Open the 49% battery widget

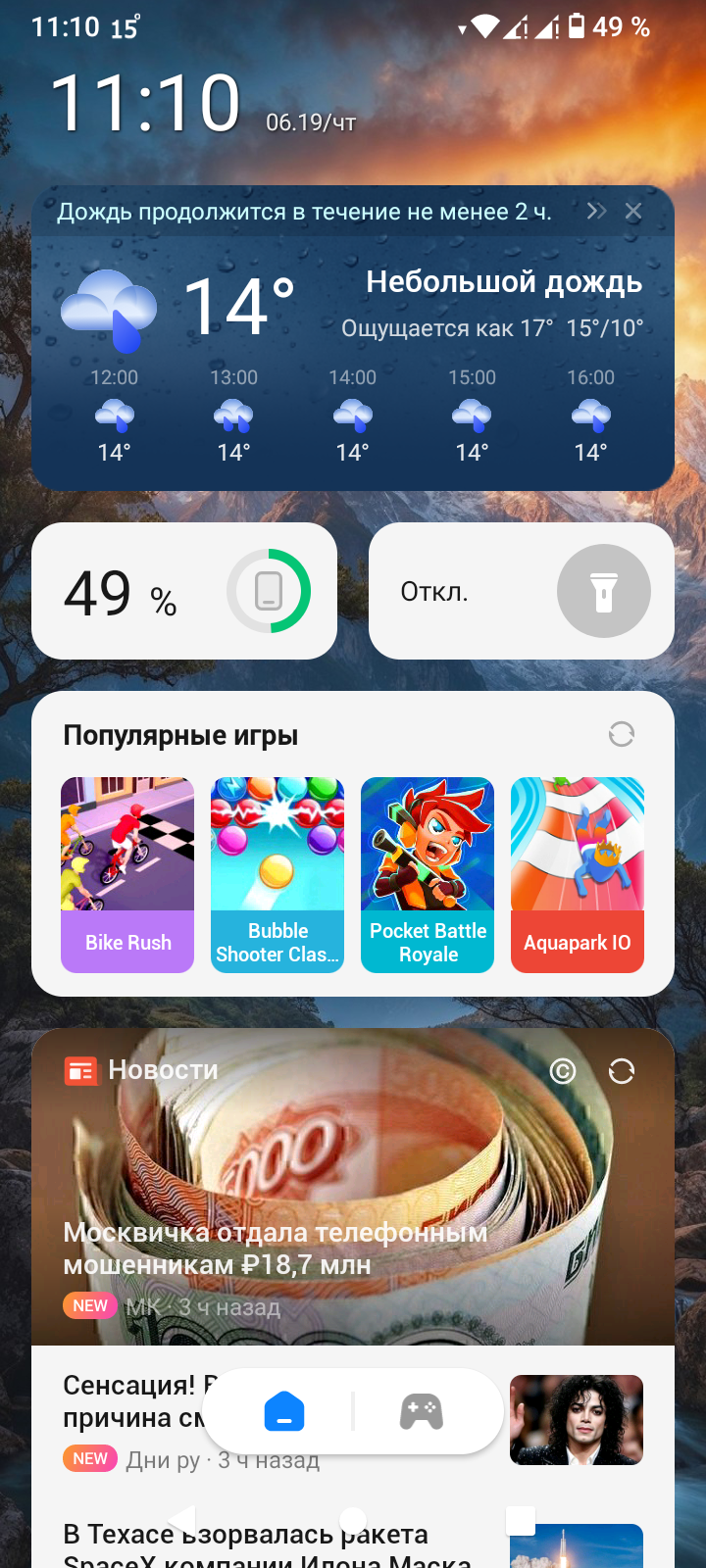point(184,591)
